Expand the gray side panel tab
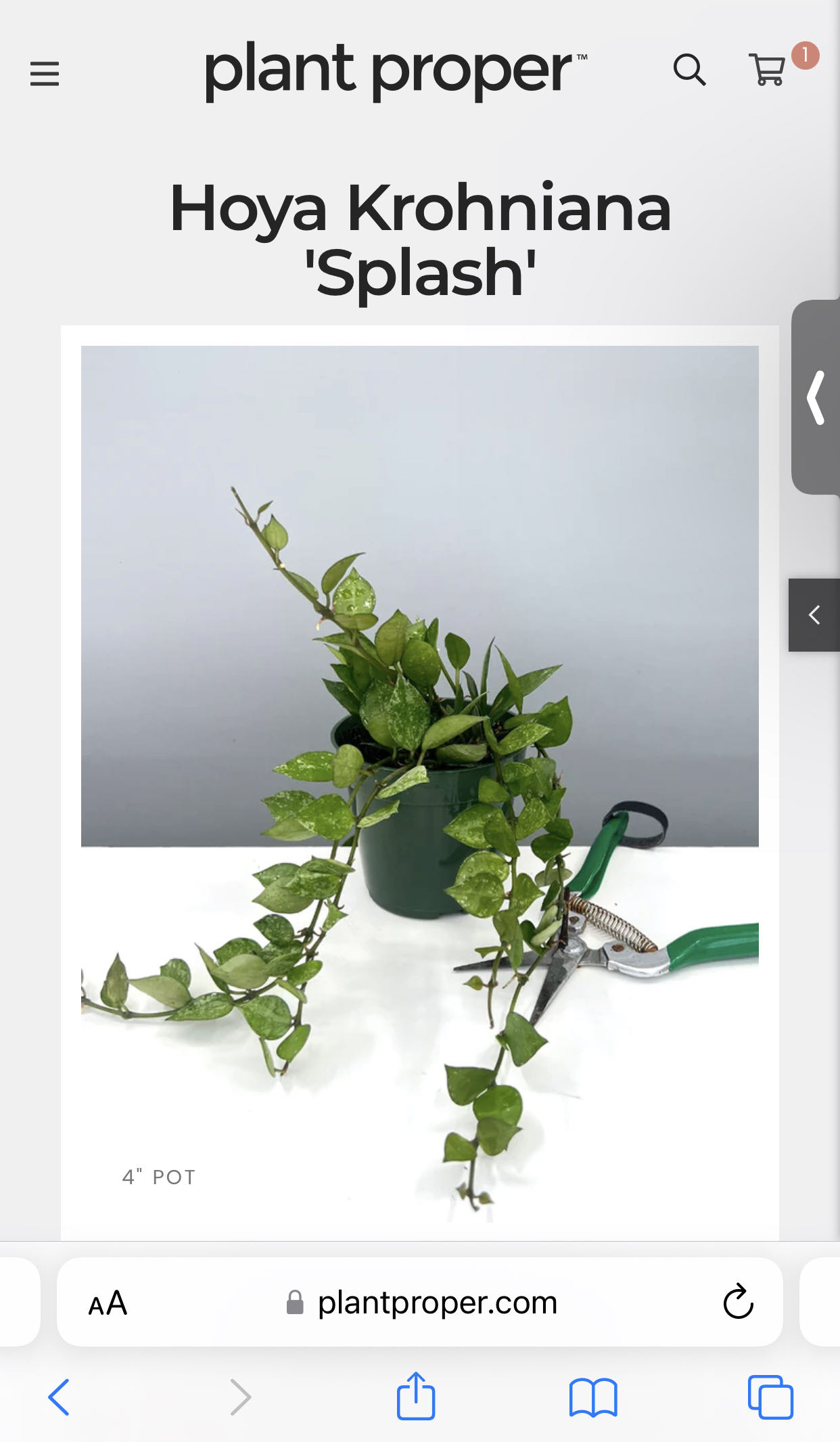 coord(816,397)
